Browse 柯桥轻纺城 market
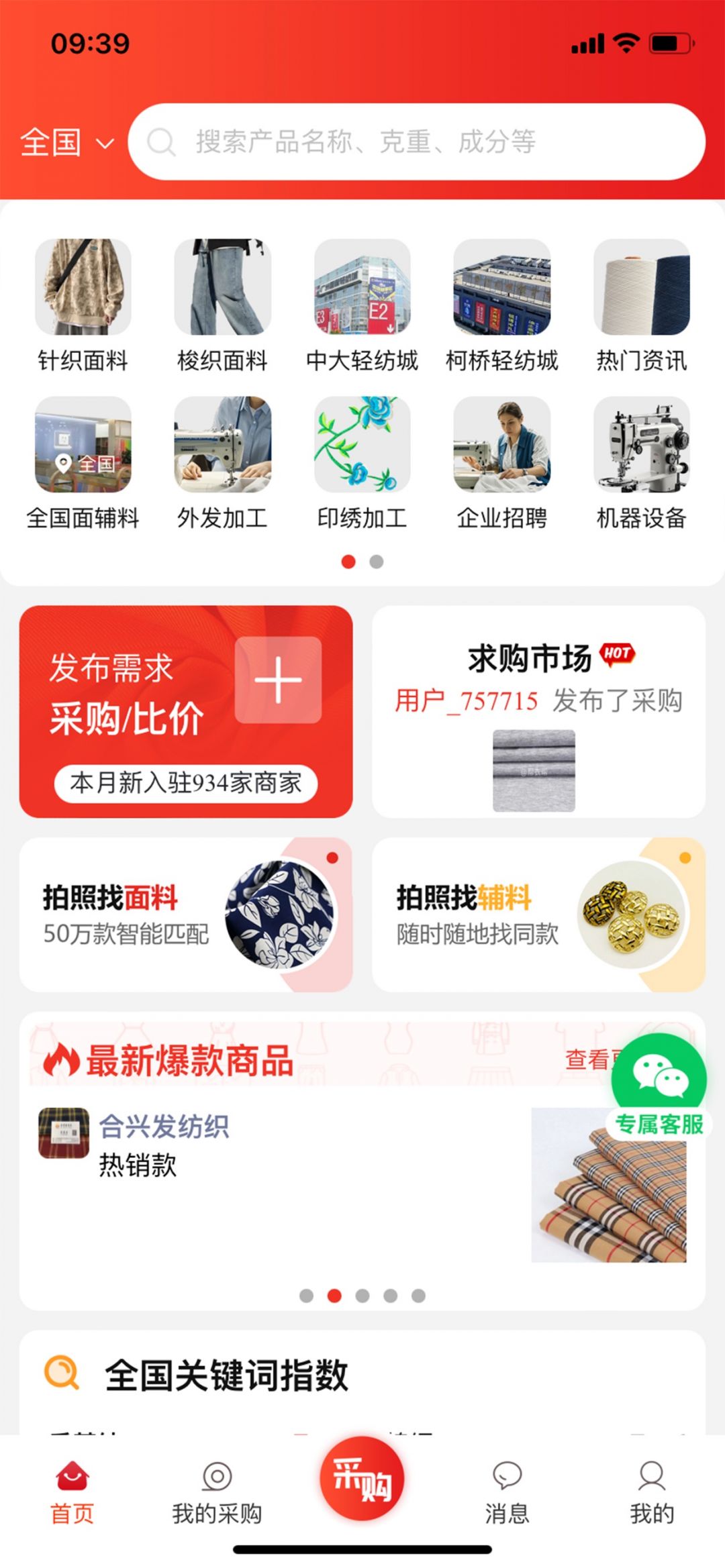Image resolution: width=725 pixels, height=1568 pixels. 502,305
